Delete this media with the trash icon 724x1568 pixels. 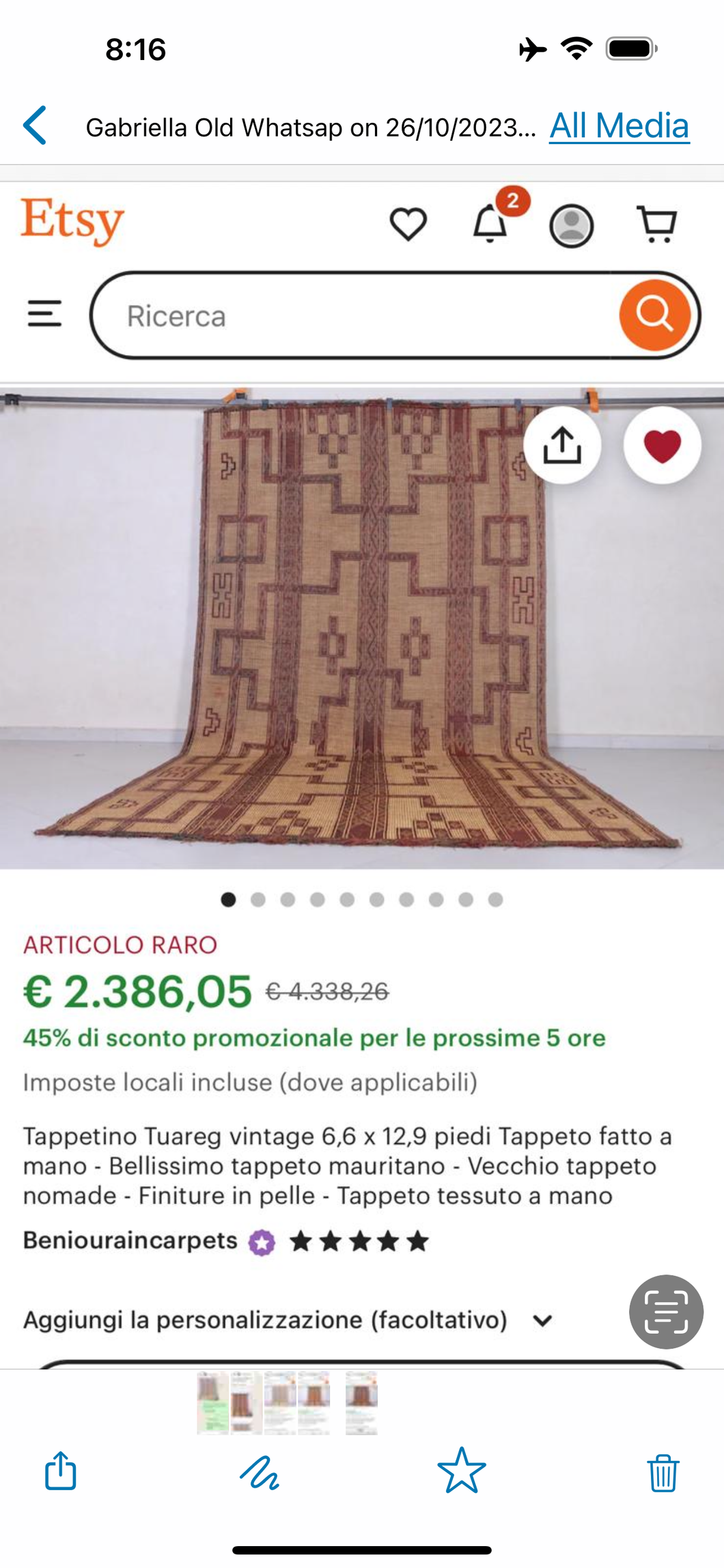[x=663, y=1472]
